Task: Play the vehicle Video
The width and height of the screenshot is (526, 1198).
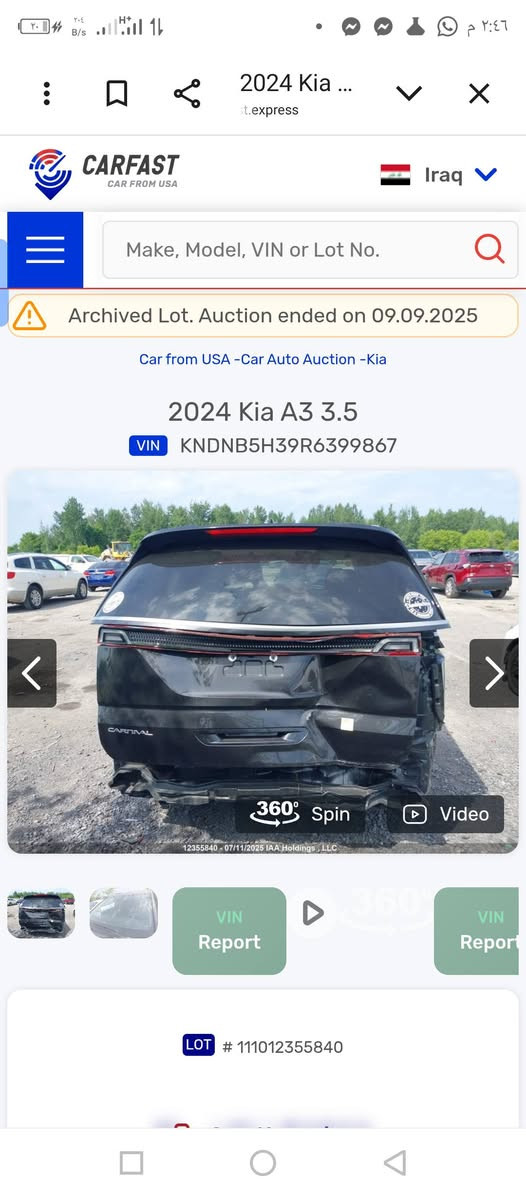Action: click(446, 814)
